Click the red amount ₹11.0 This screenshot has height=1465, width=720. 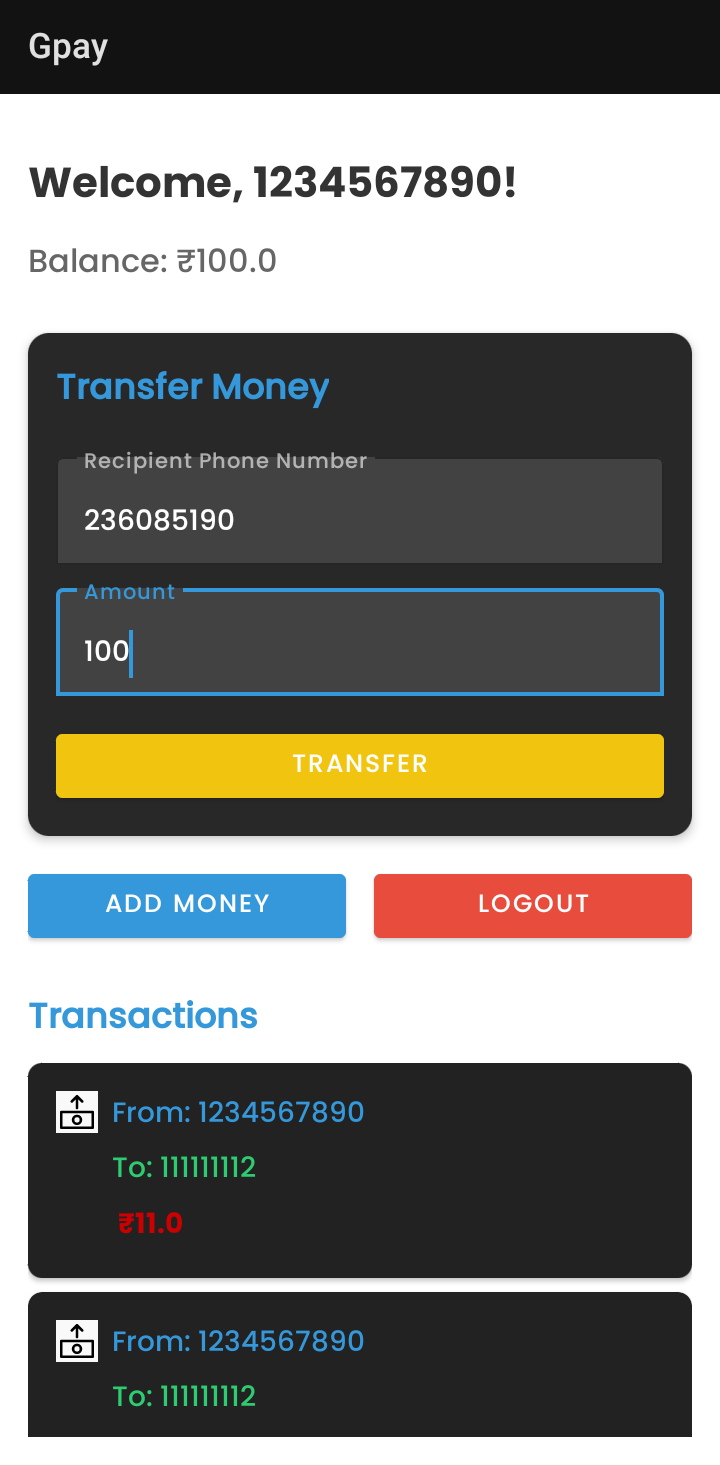pos(150,1223)
